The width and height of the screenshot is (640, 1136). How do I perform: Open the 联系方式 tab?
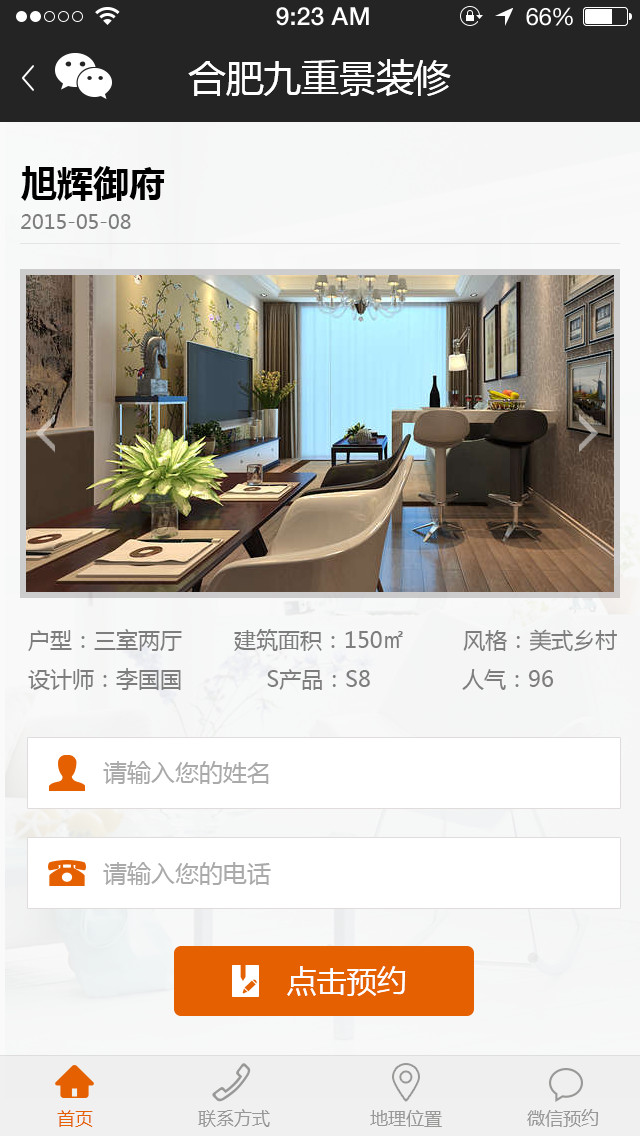click(x=233, y=1096)
